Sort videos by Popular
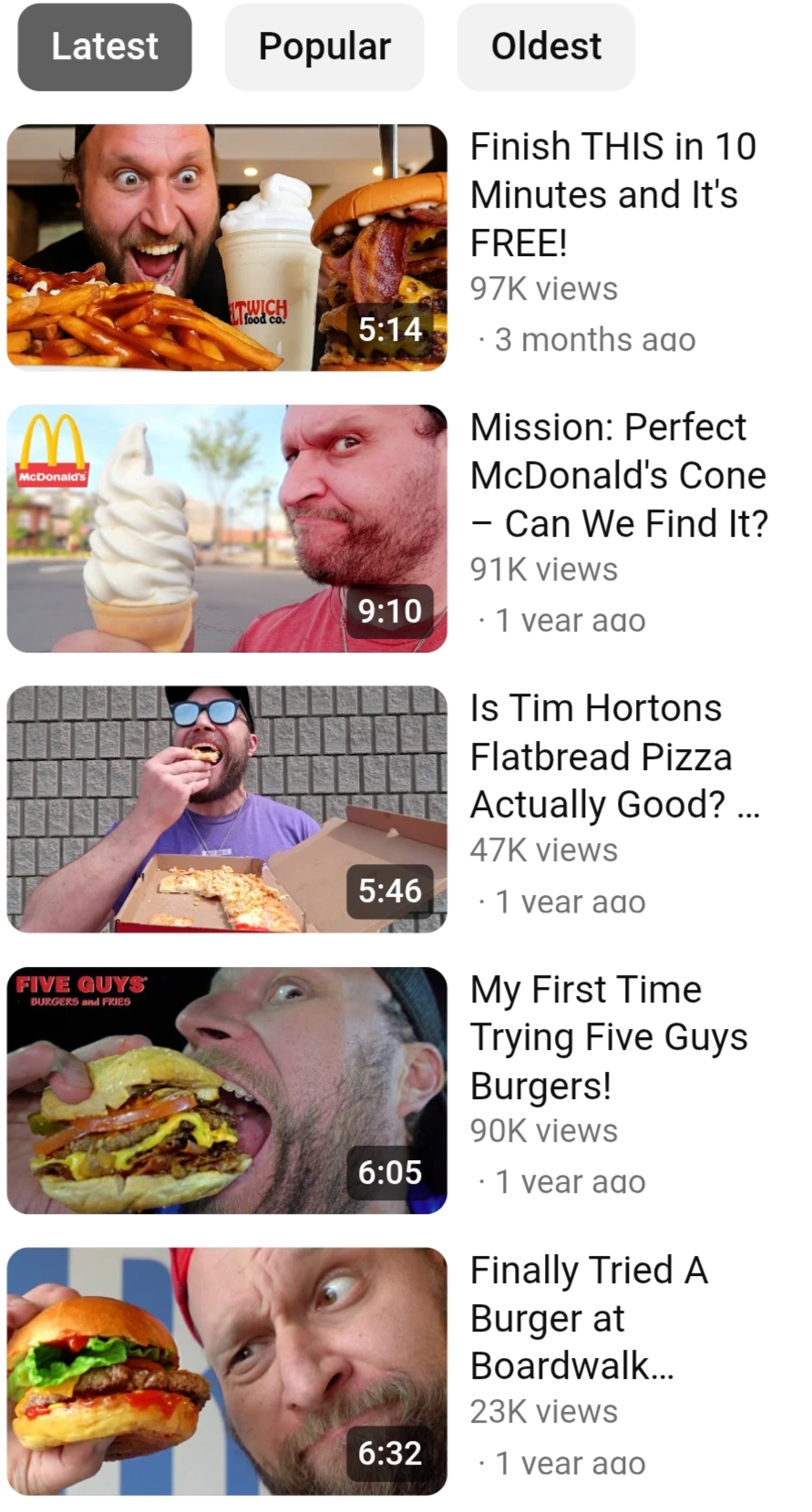 click(324, 46)
